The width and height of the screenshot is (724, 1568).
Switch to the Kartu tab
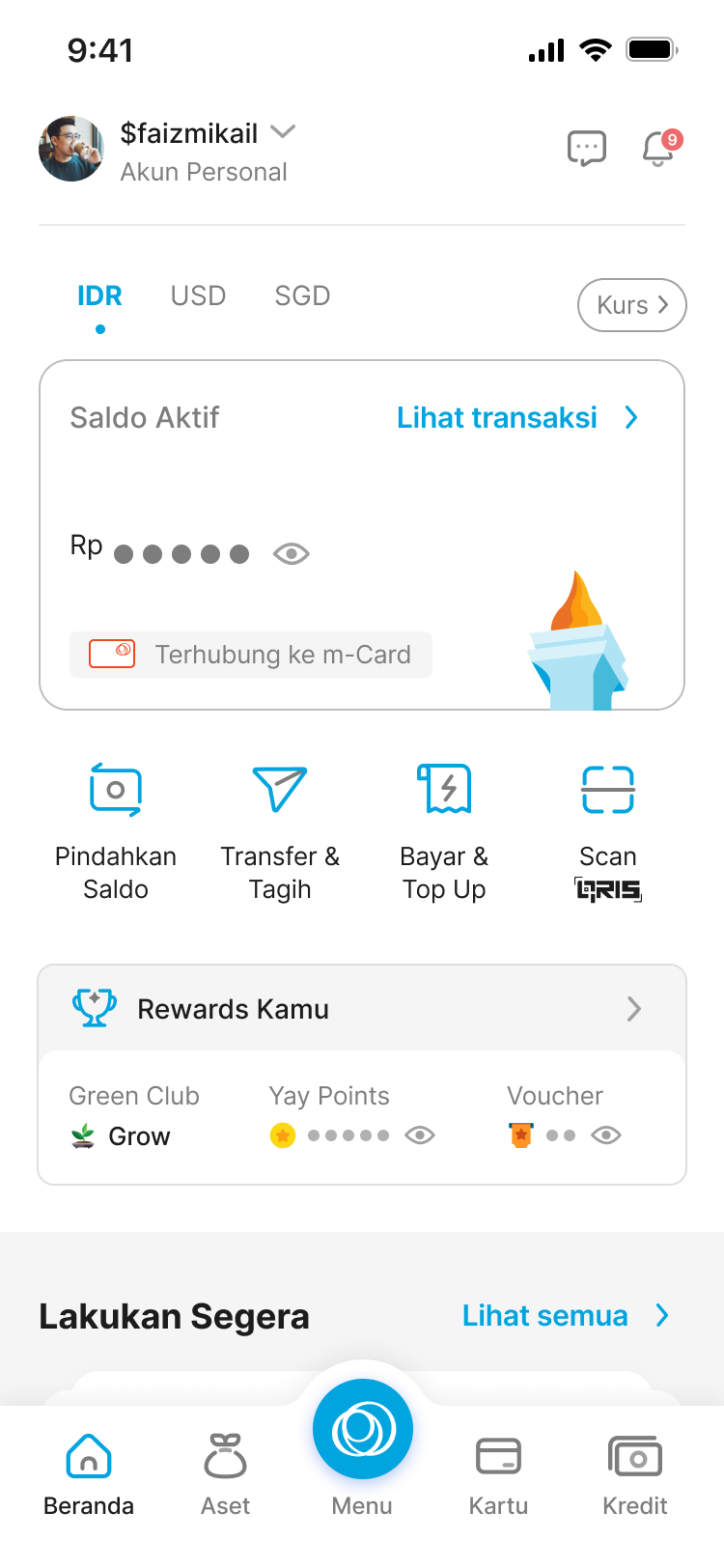(498, 1474)
